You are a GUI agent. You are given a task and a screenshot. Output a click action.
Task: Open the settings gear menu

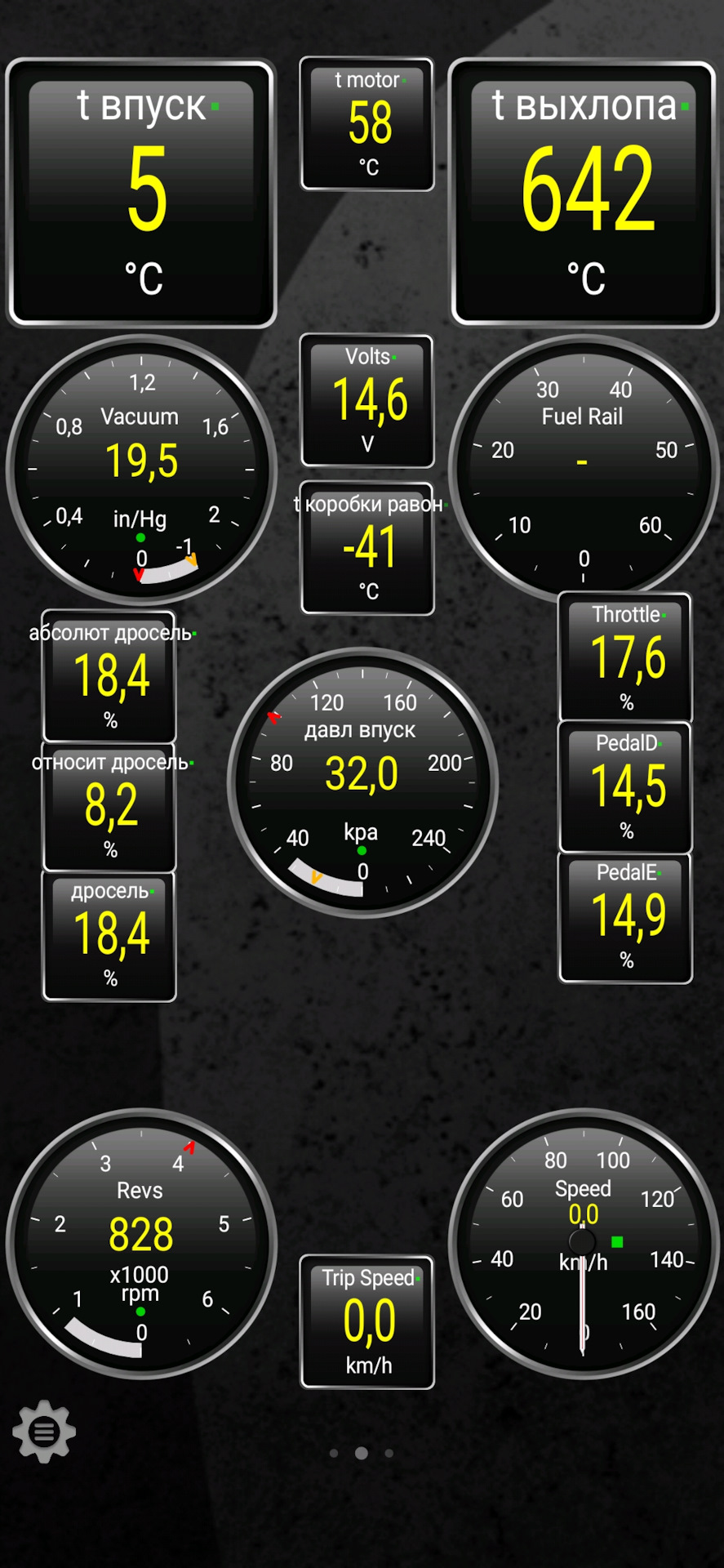point(44,1431)
